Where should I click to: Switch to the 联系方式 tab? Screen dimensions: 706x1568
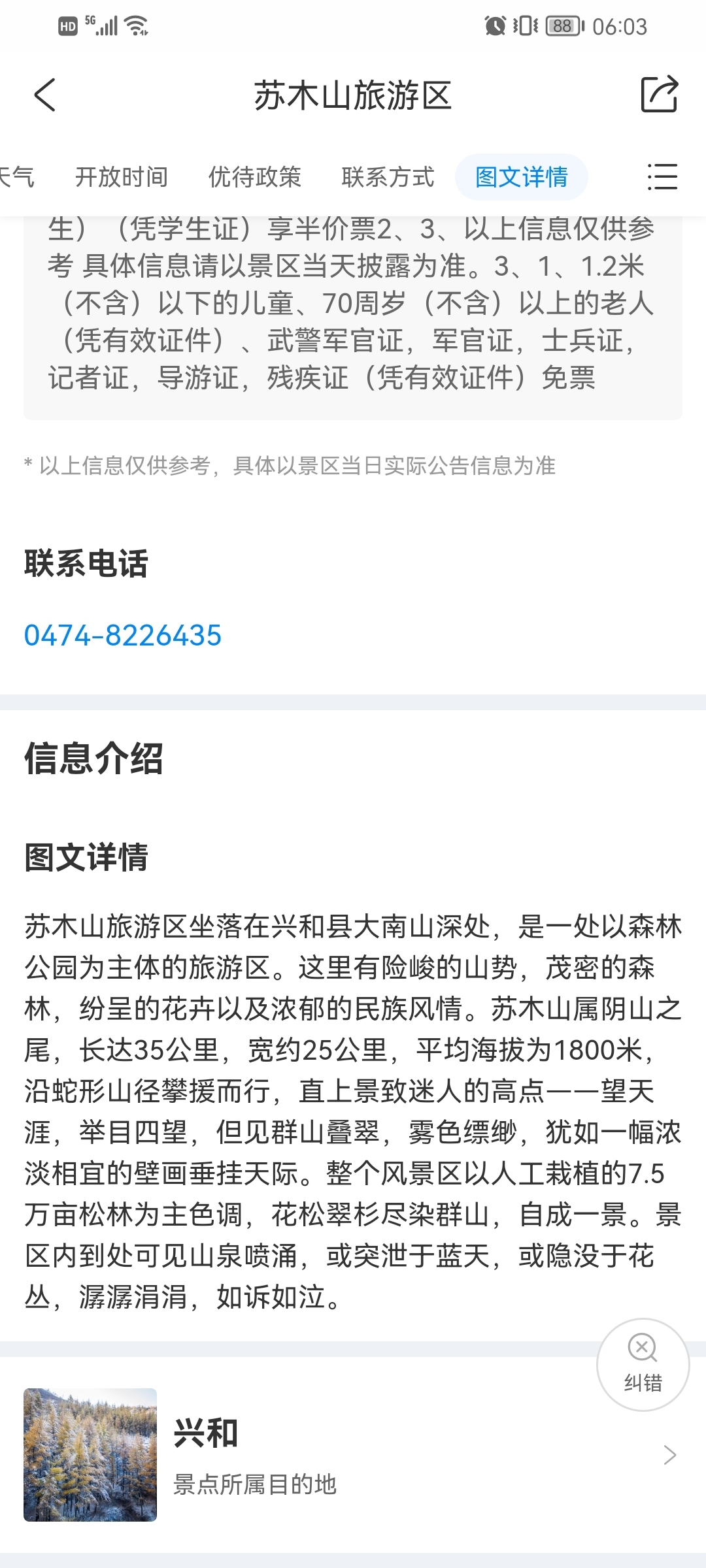point(388,177)
